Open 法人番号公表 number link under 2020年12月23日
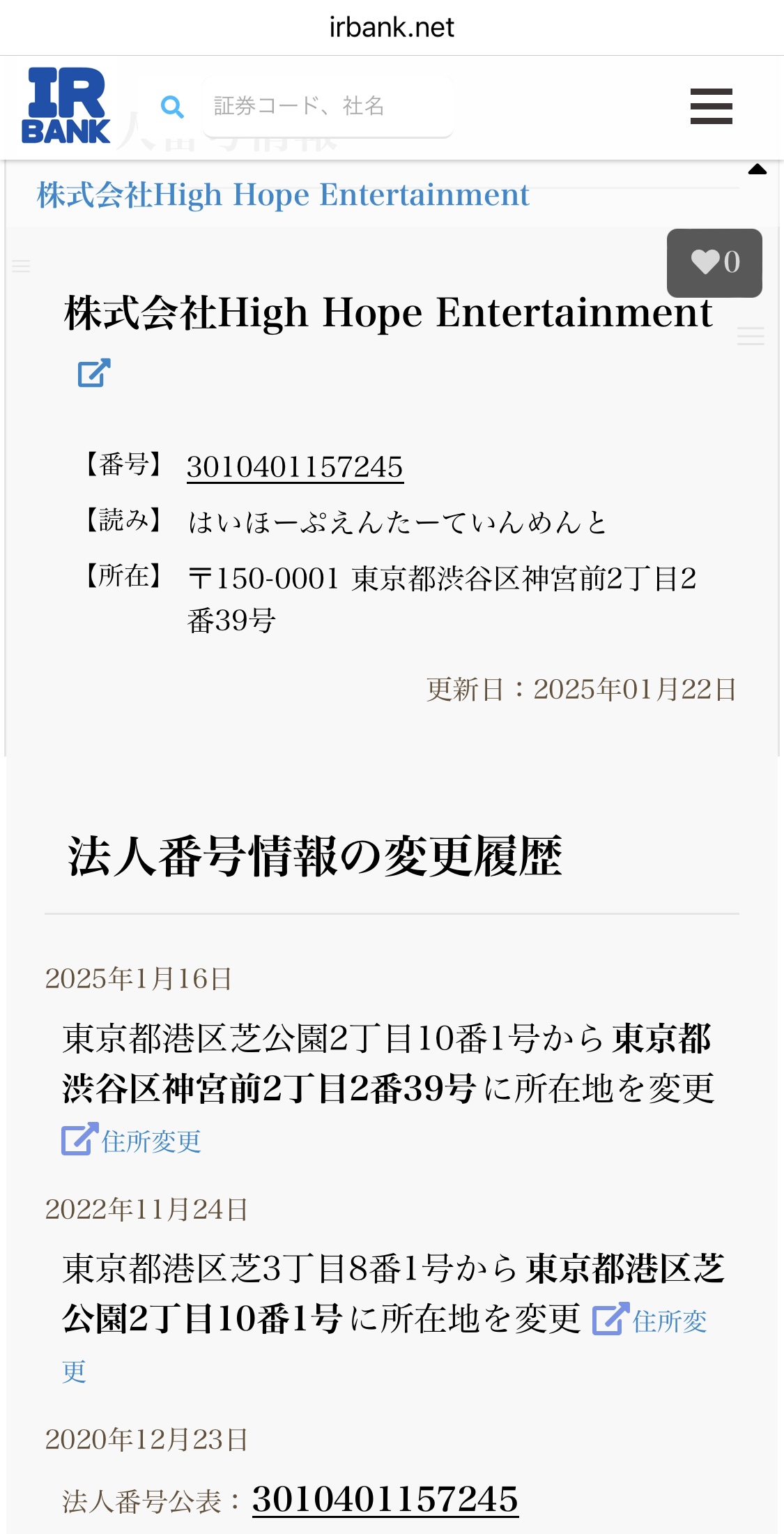 click(x=385, y=1499)
